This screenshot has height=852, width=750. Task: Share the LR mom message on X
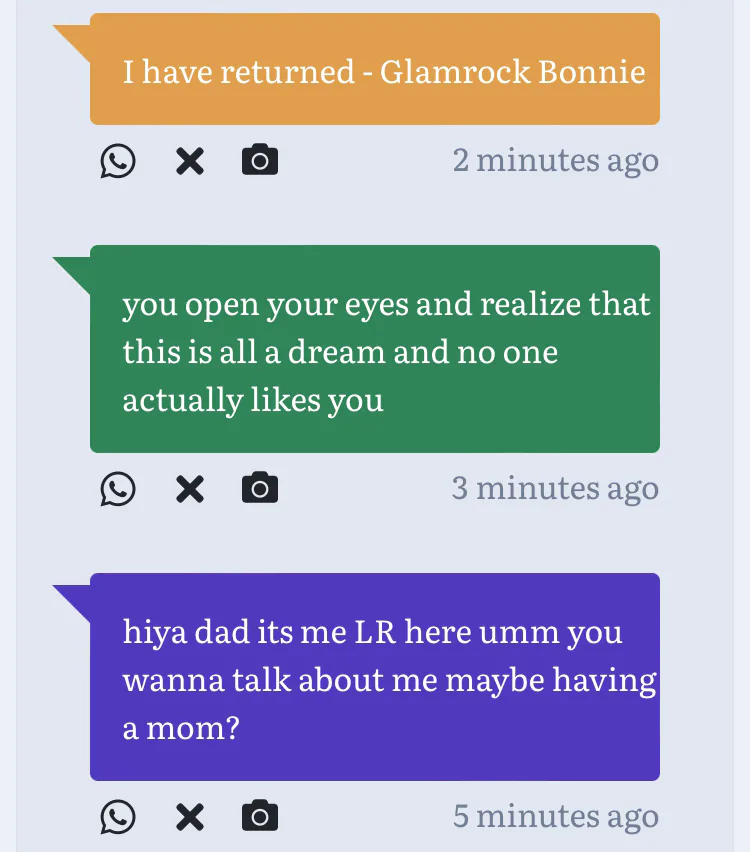190,816
